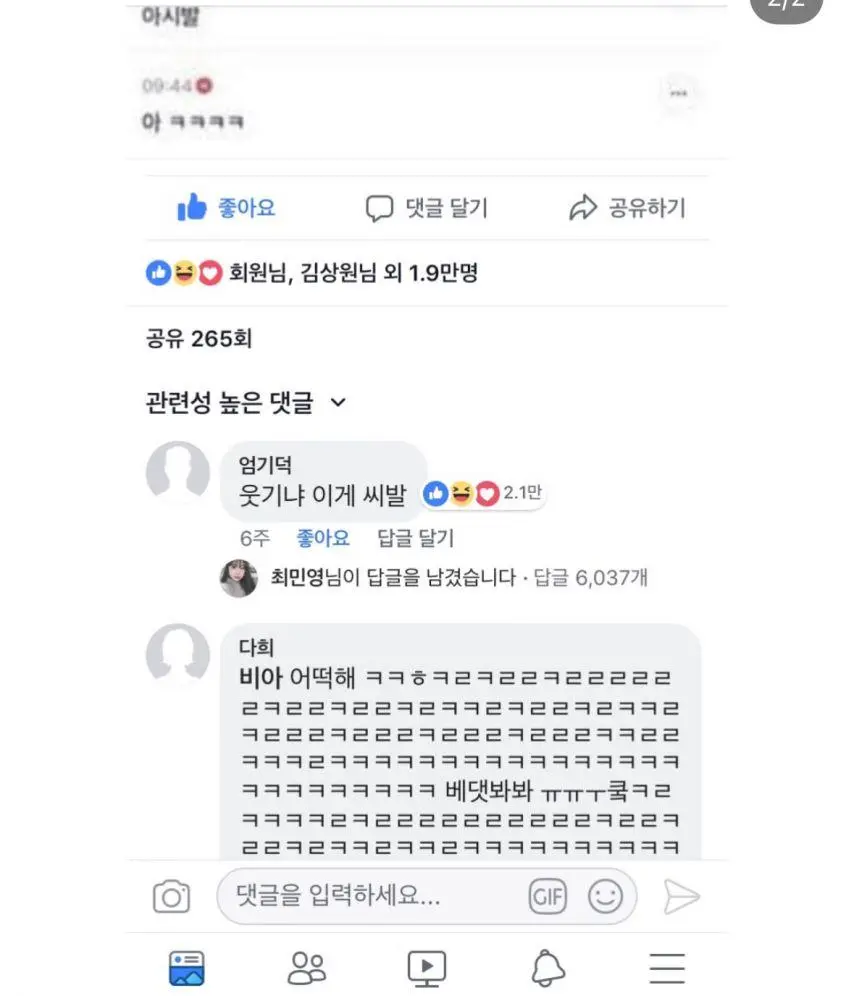Open the emoji sticker picker

point(605,896)
